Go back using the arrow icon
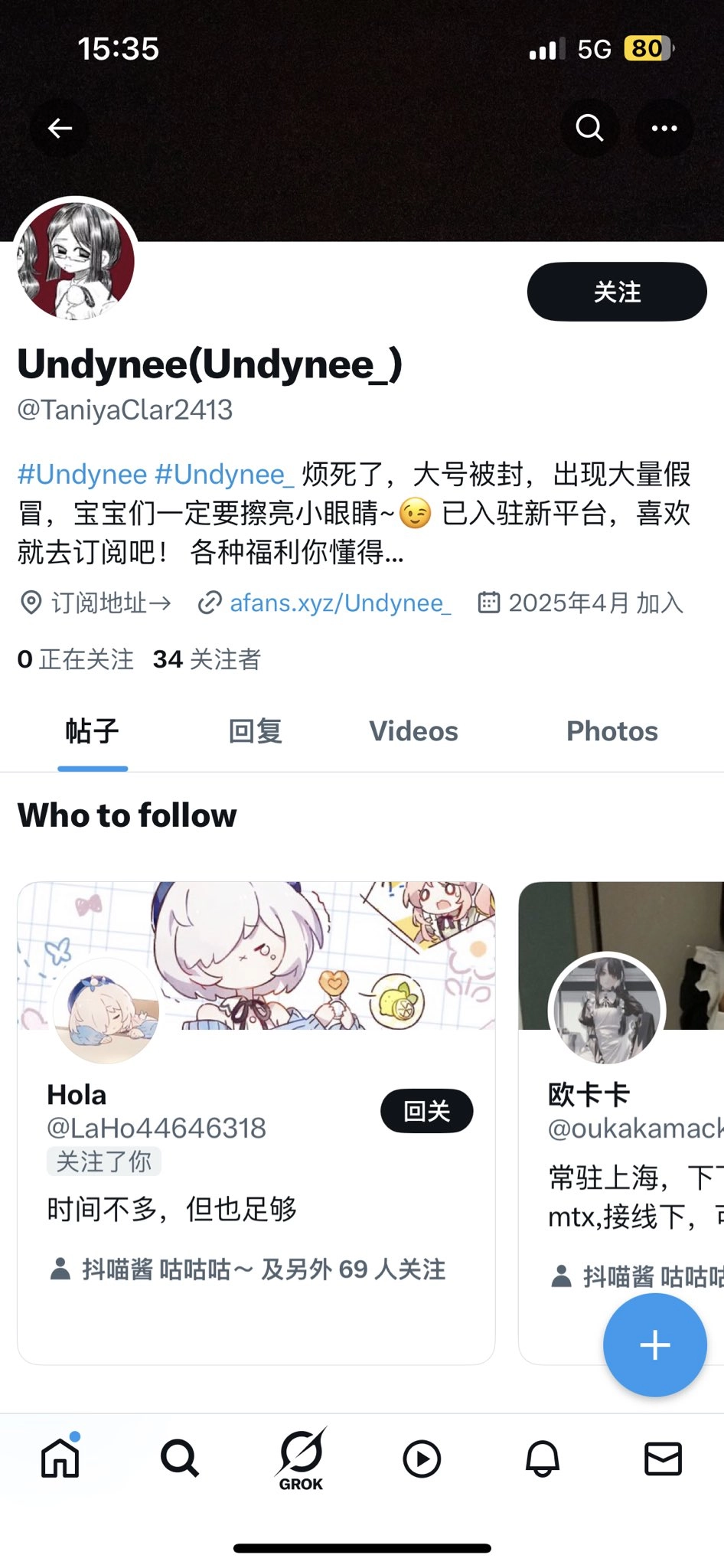The image size is (724, 1568). click(x=60, y=129)
